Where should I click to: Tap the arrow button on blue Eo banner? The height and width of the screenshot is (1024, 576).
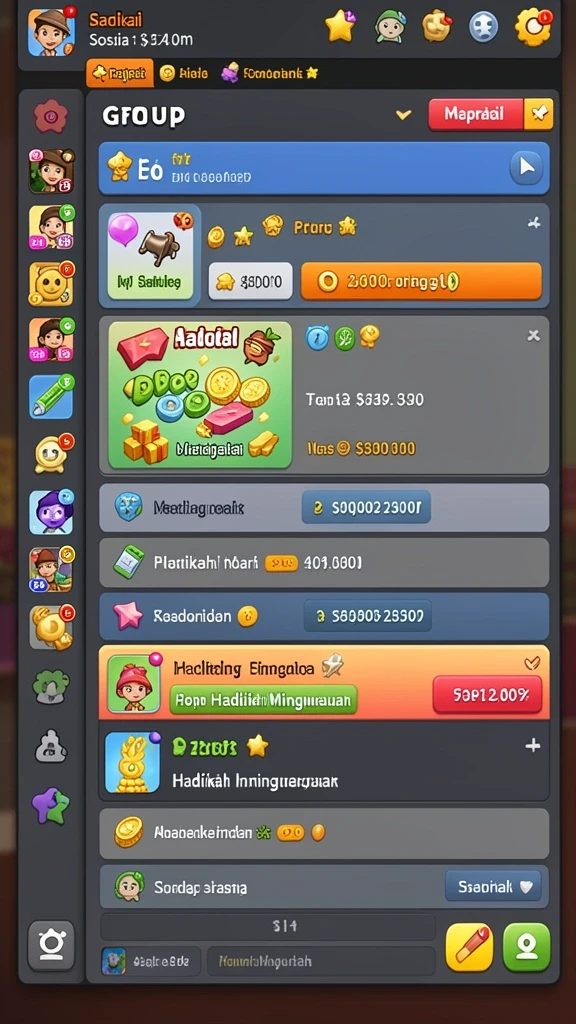pyautogui.click(x=526, y=168)
